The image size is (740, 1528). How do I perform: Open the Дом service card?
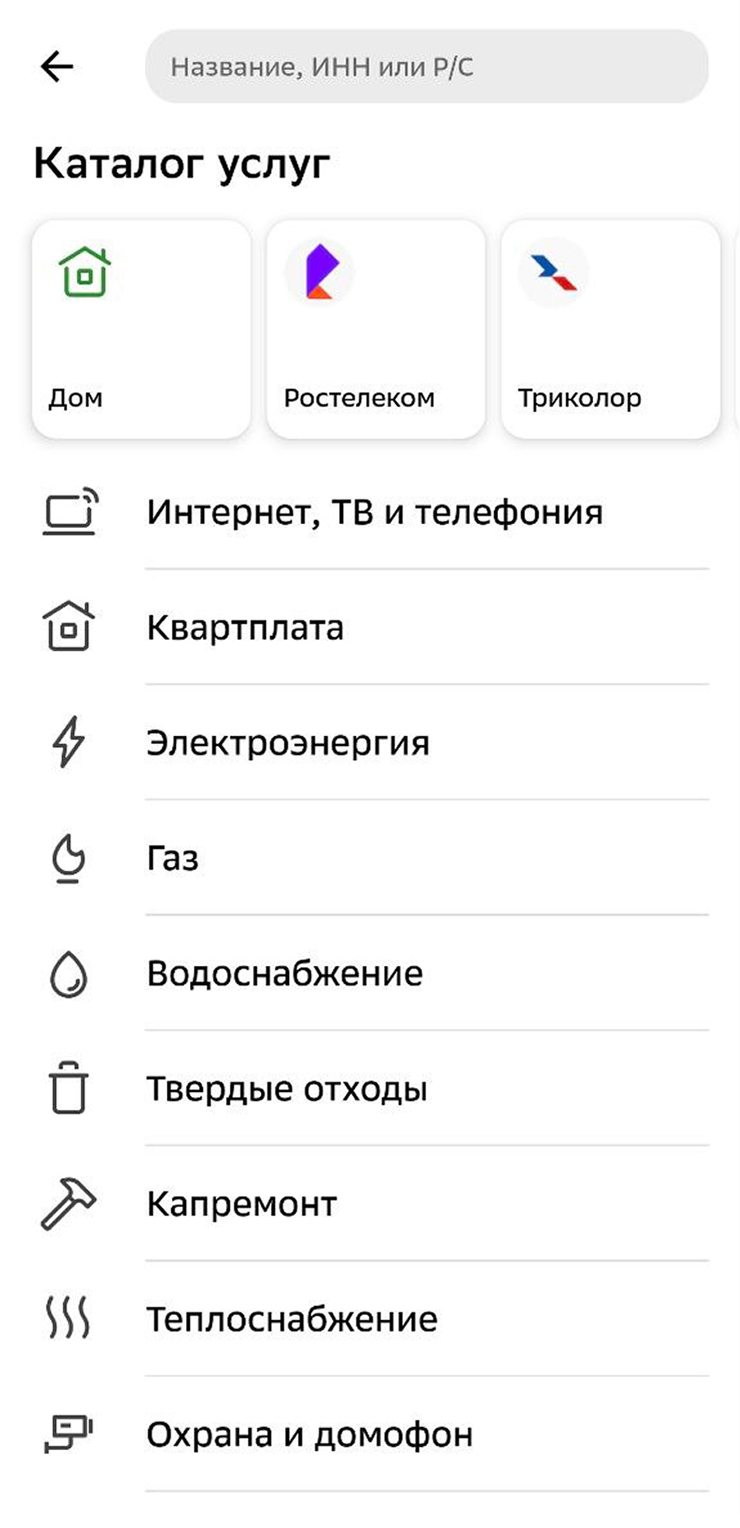[x=141, y=329]
